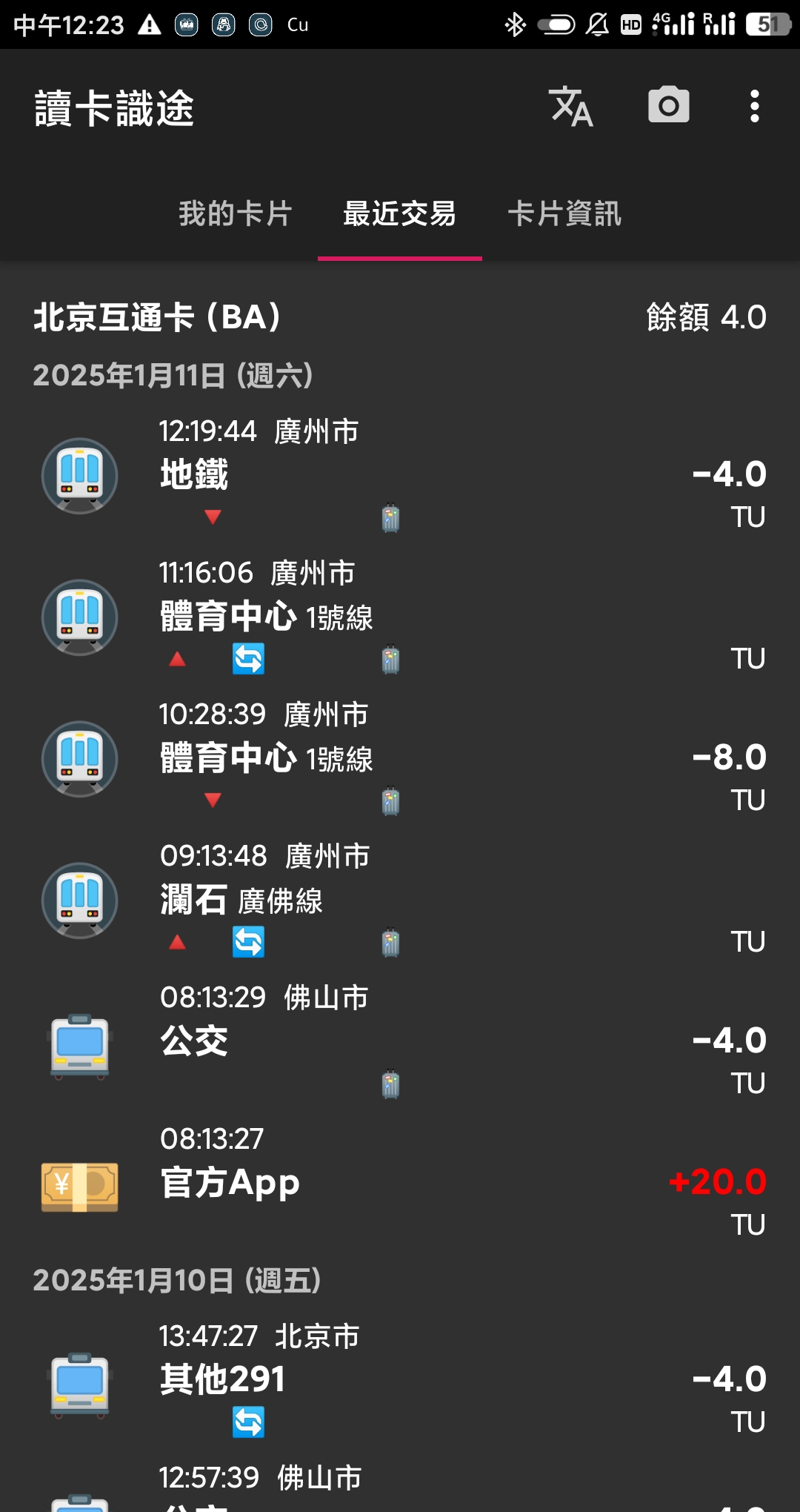The image size is (800, 1512).
Task: Open the overflow menu
Action: (x=754, y=107)
